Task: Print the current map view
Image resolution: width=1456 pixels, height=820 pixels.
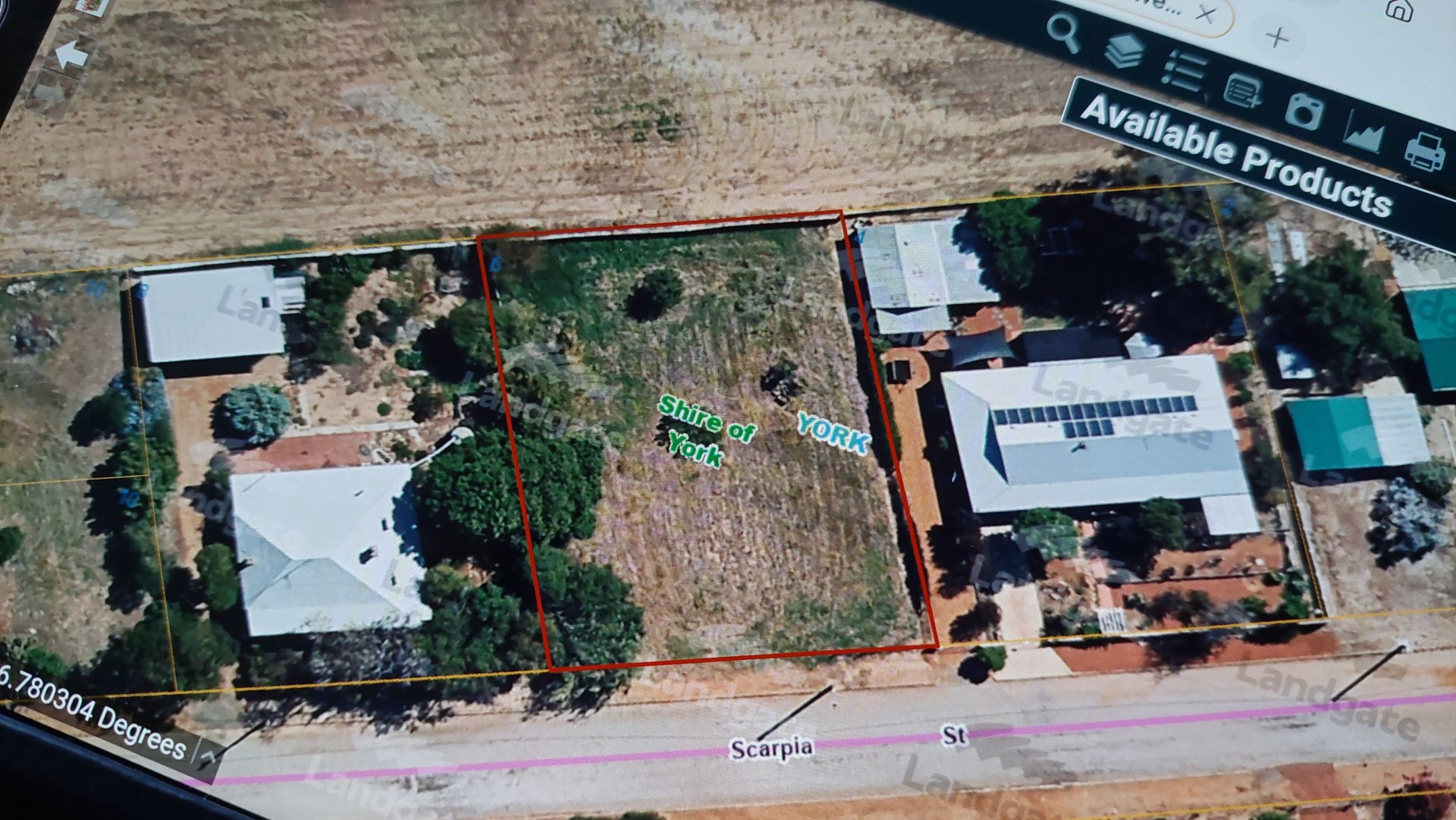Action: click(1425, 150)
